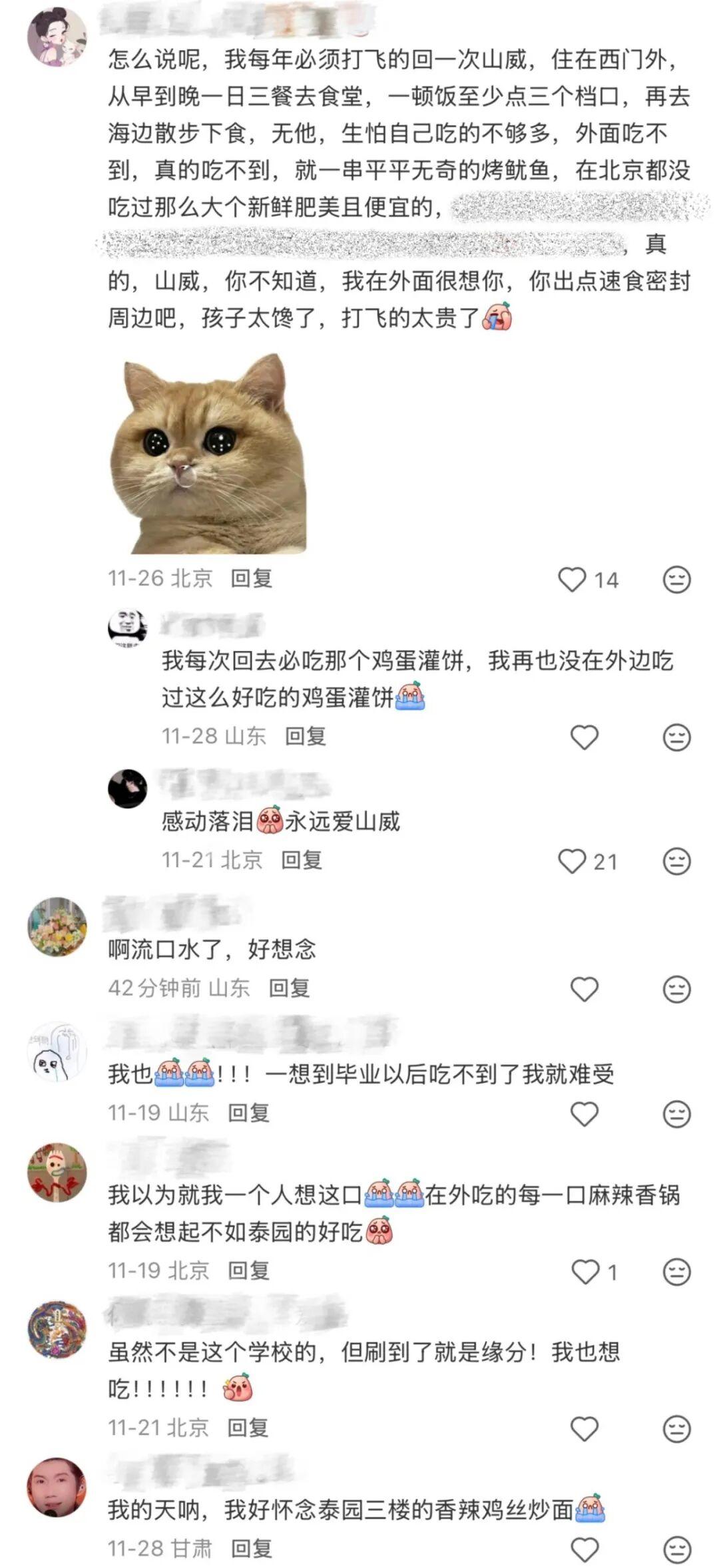Viewport: 719px width, 1568px height.
Task: Reply to the 42分钟前 山东 comment
Action: (x=290, y=988)
